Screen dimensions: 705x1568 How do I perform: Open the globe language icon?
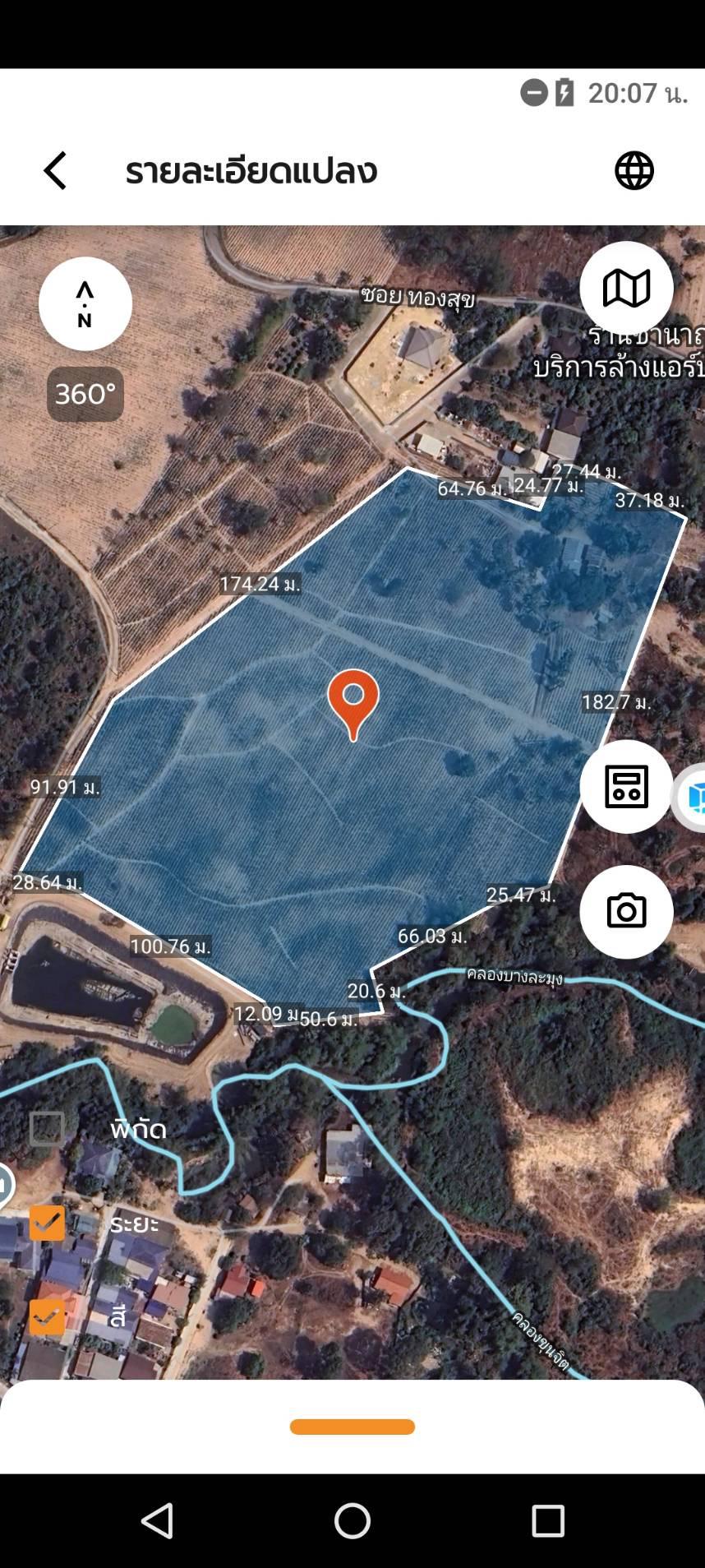pos(634,171)
